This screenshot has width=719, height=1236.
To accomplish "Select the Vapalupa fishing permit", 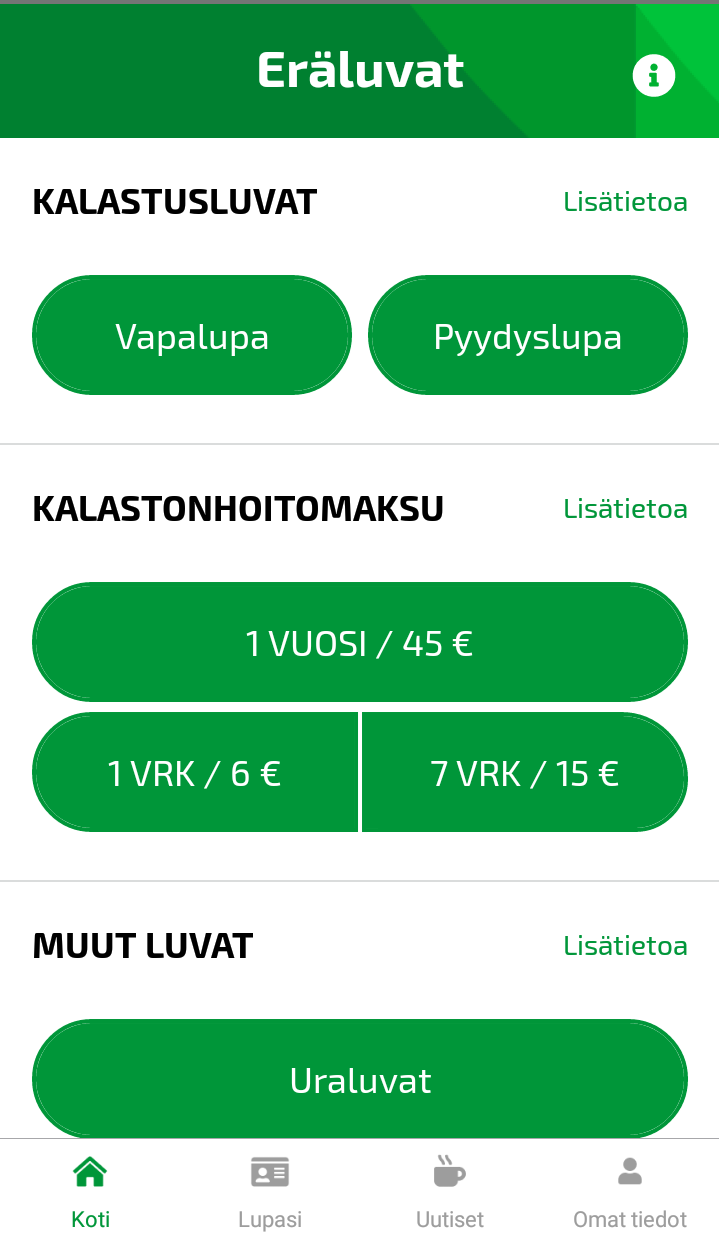I will 192,336.
